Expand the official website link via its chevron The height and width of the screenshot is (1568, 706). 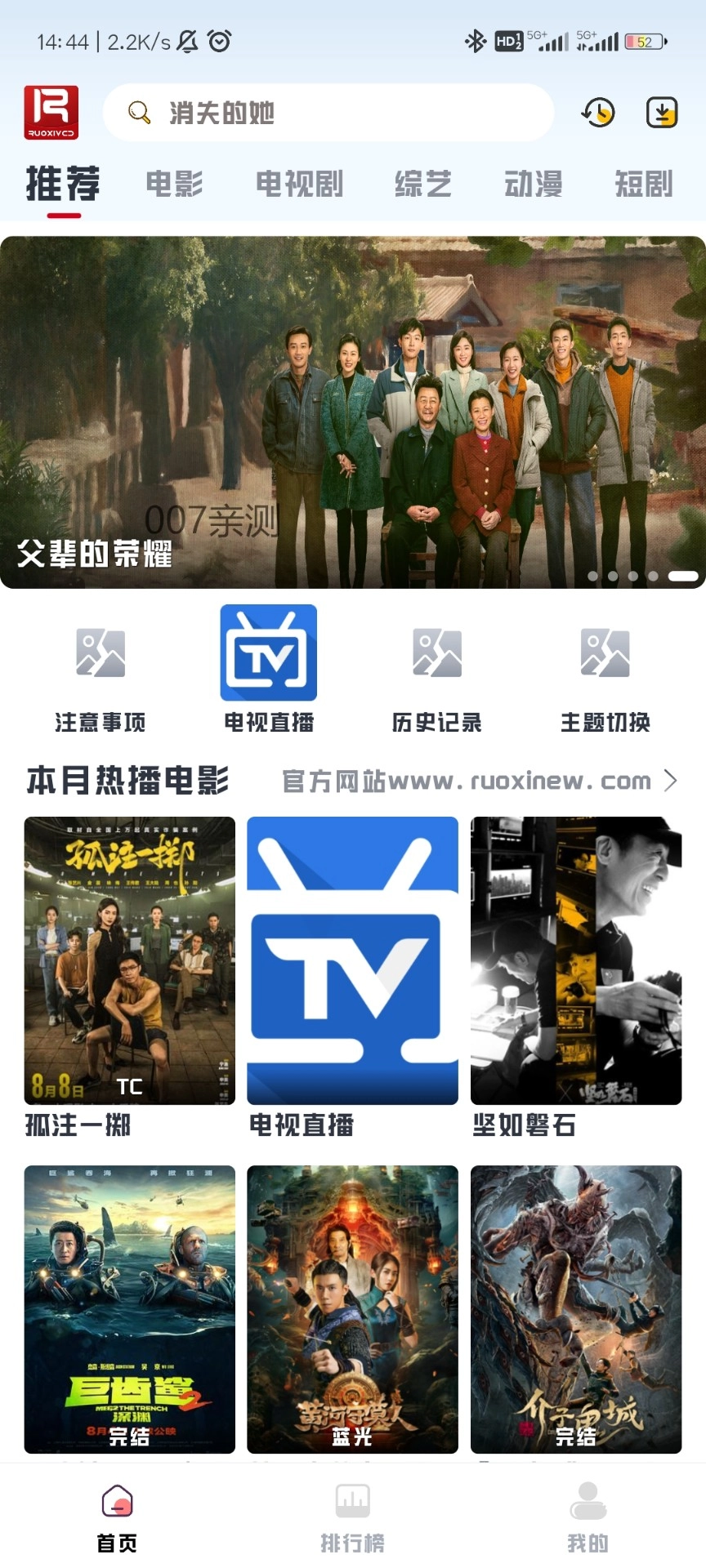click(x=672, y=781)
